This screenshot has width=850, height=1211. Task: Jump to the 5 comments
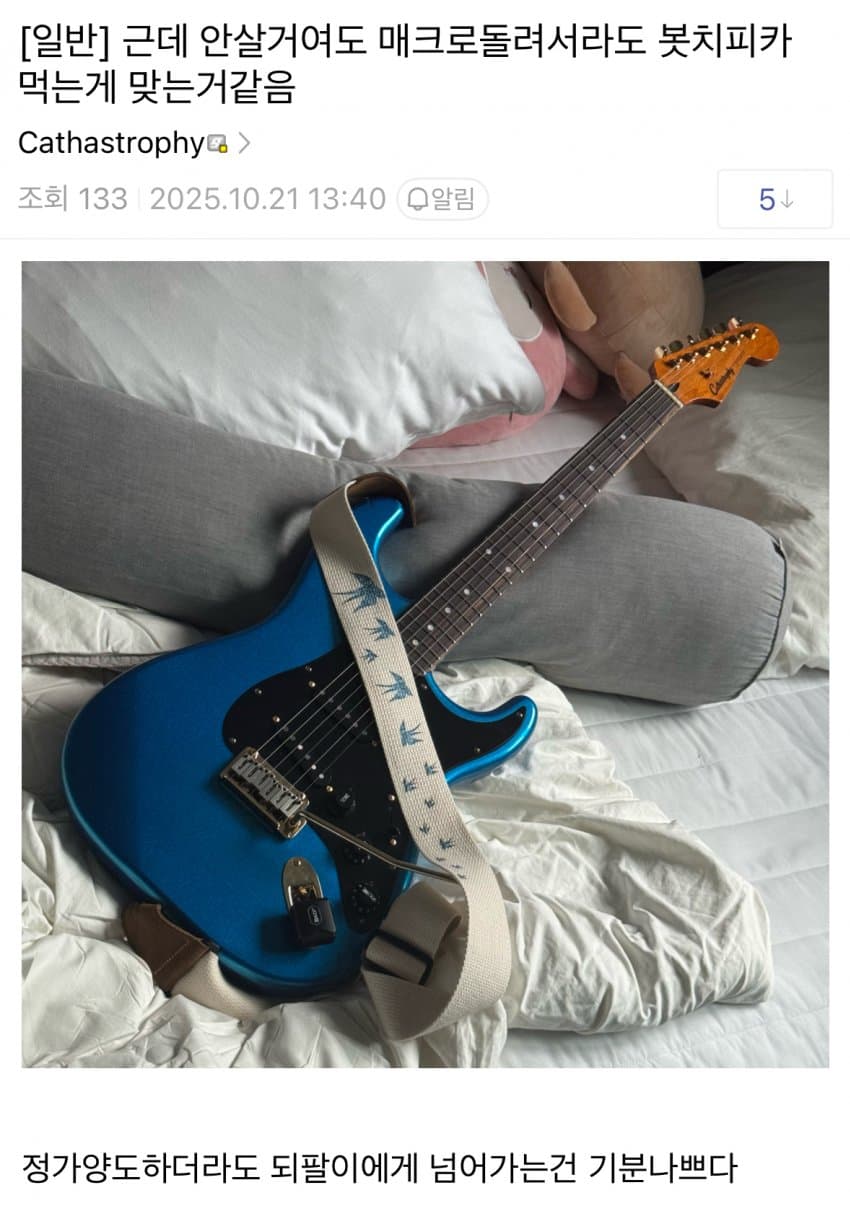[774, 199]
